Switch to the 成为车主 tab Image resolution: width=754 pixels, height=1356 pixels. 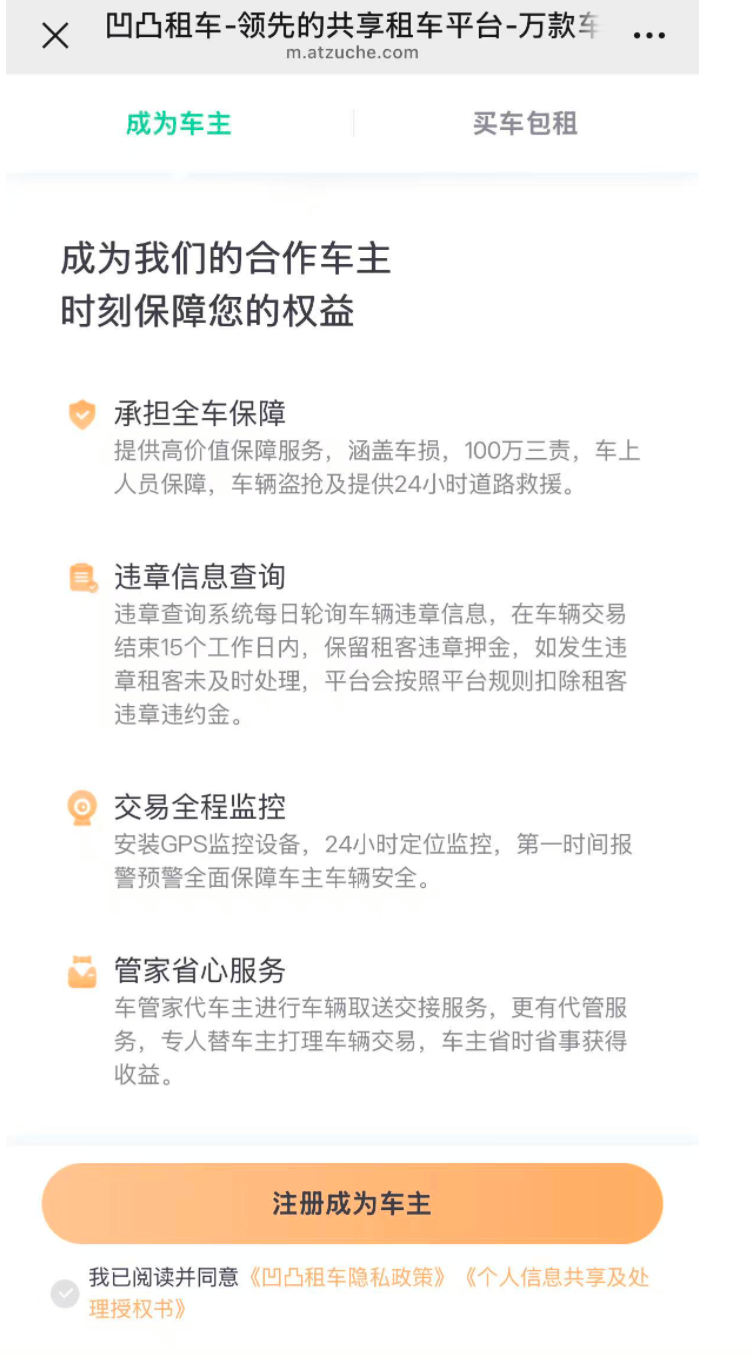178,124
